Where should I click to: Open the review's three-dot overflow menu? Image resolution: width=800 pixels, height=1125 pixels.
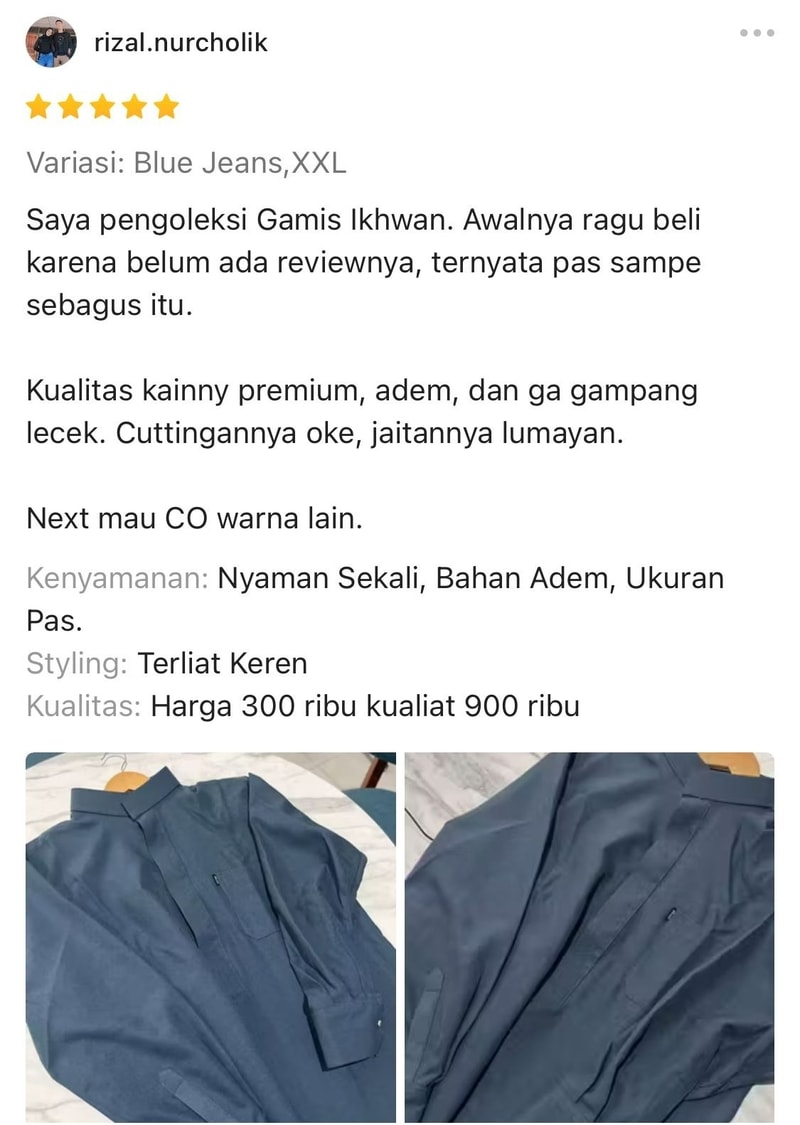click(x=757, y=34)
